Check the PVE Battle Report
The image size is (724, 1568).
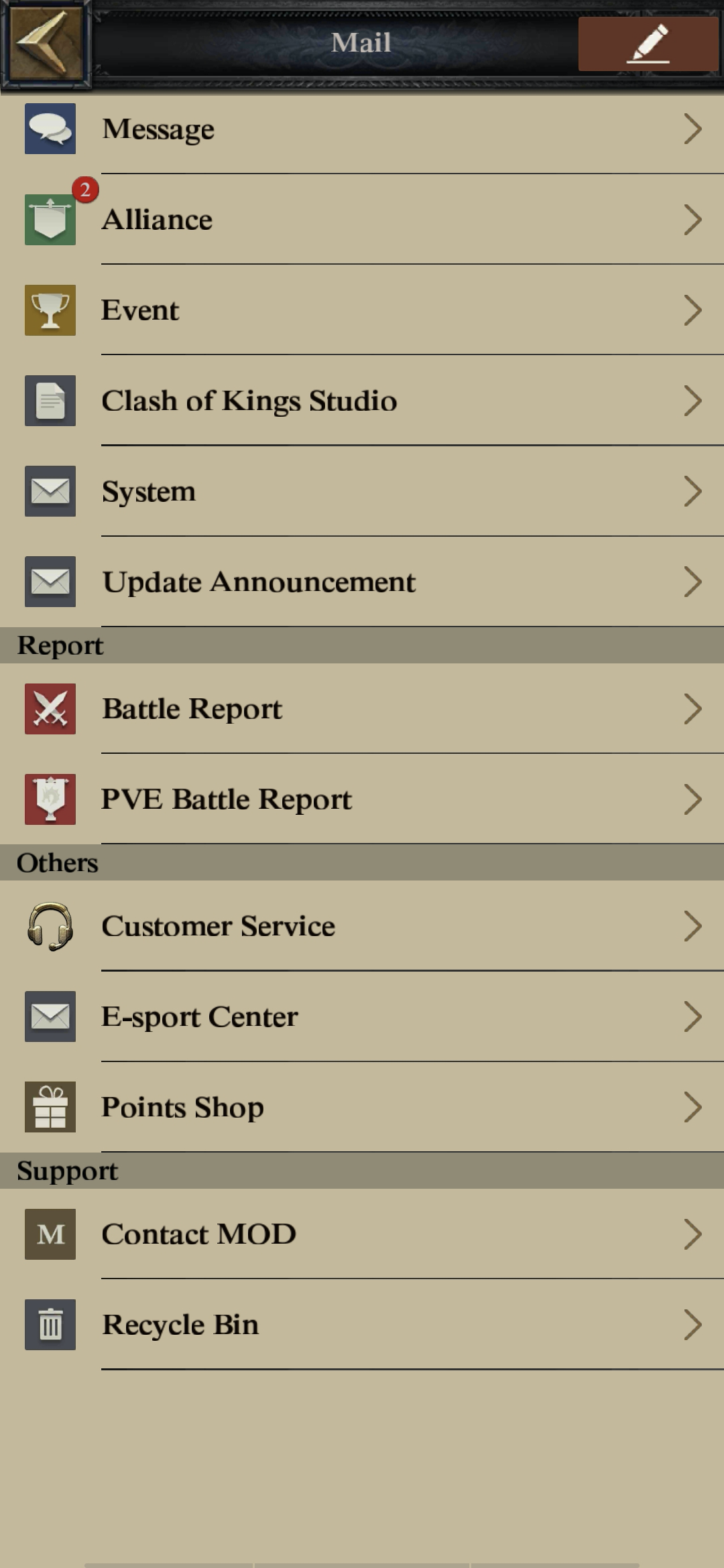pyautogui.click(x=362, y=799)
